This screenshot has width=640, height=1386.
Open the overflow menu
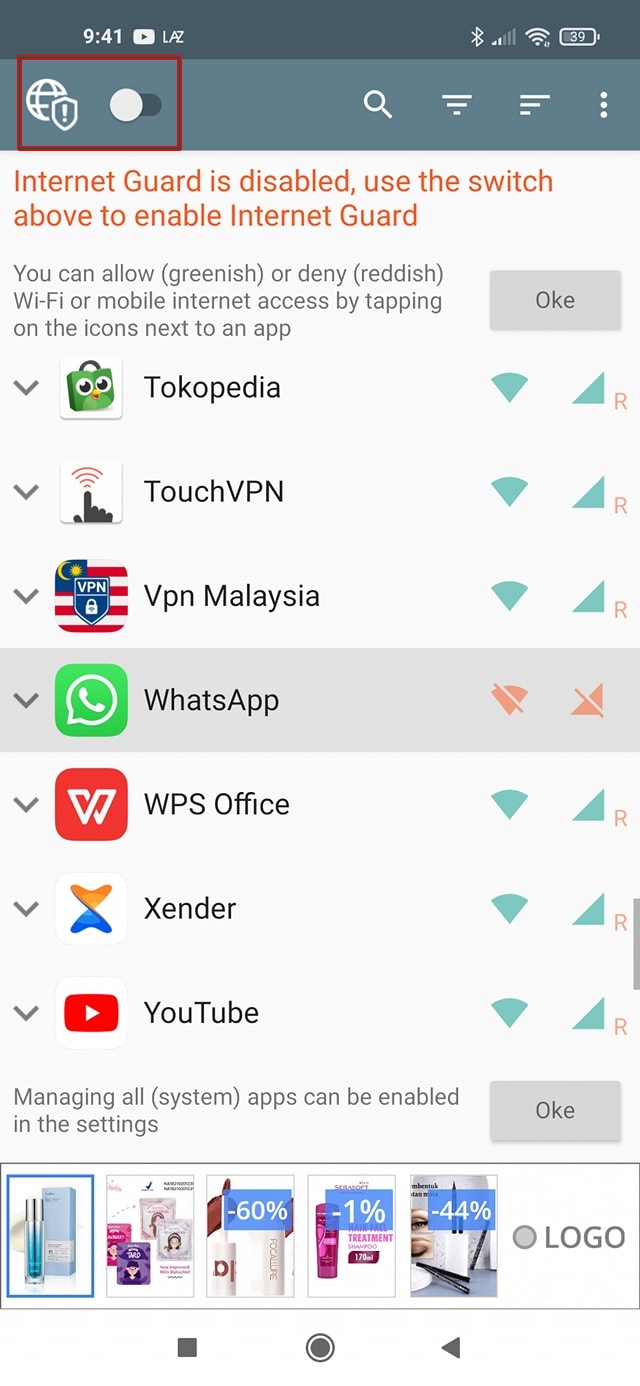pos(603,104)
